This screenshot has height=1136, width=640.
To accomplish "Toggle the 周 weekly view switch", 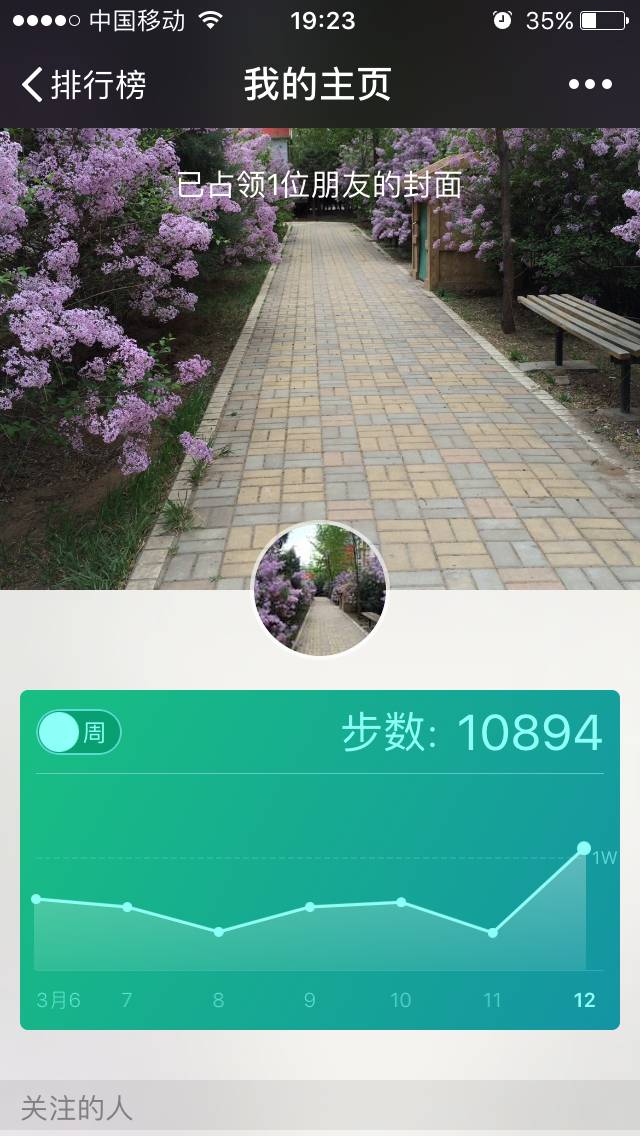I will point(79,732).
